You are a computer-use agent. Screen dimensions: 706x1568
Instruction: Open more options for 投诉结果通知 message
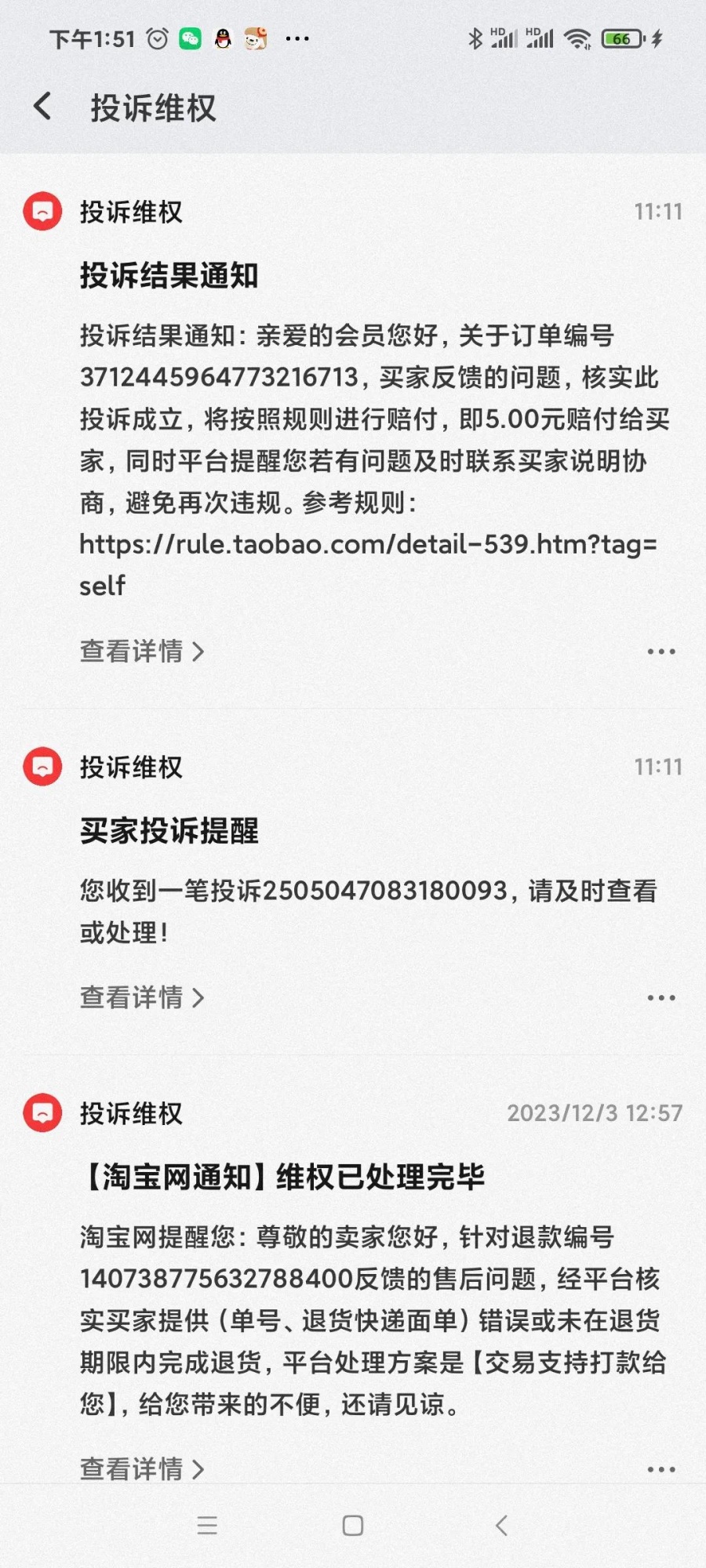tap(661, 652)
